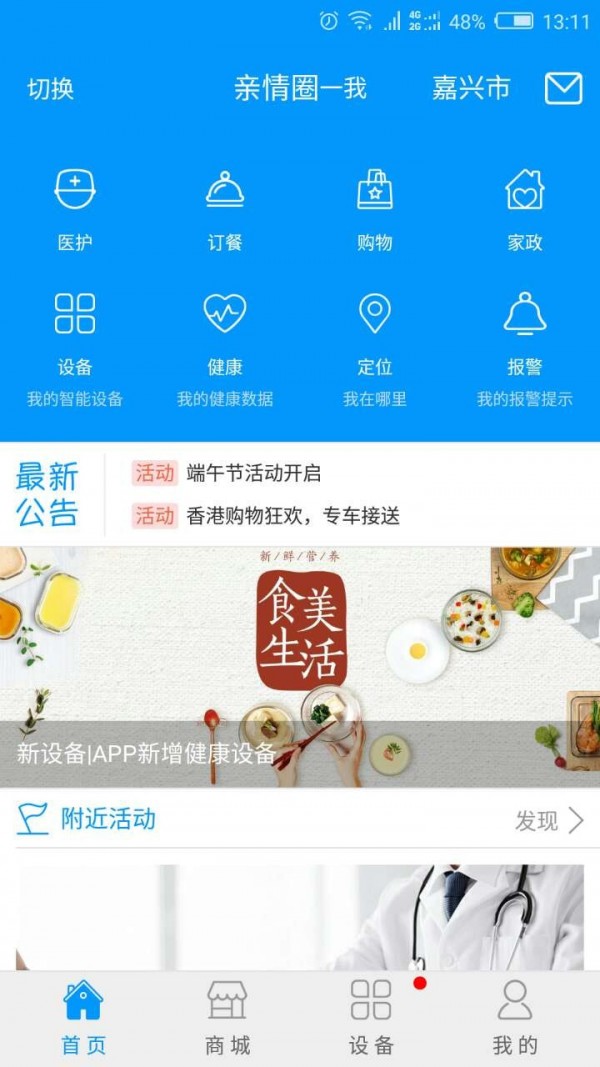Open 家政 housekeeping service
600x1067 pixels.
pos(525,208)
